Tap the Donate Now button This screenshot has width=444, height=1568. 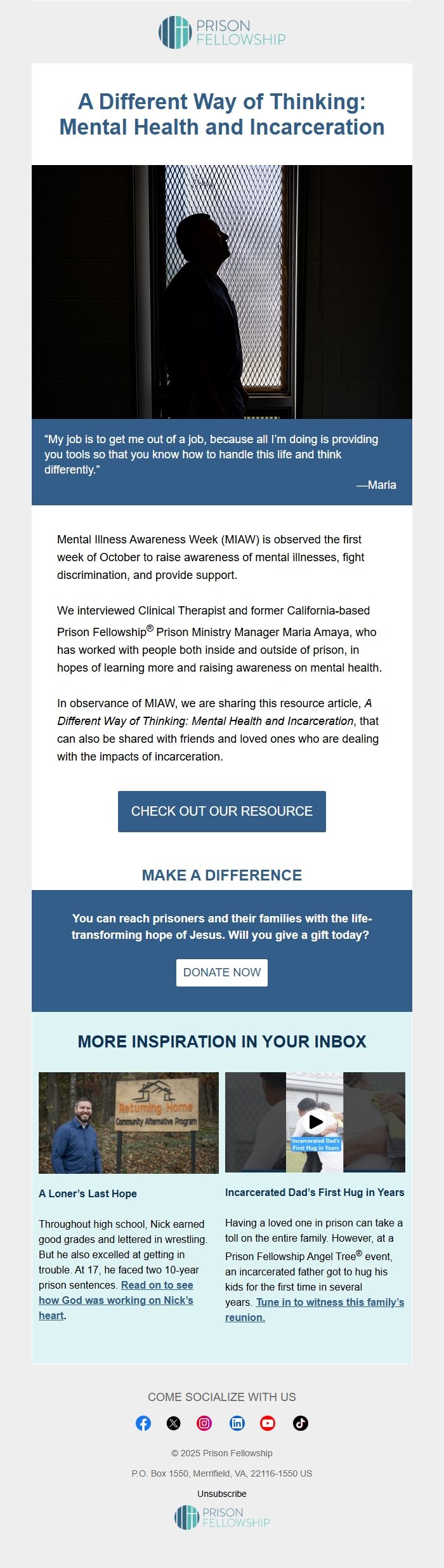pos(222,973)
